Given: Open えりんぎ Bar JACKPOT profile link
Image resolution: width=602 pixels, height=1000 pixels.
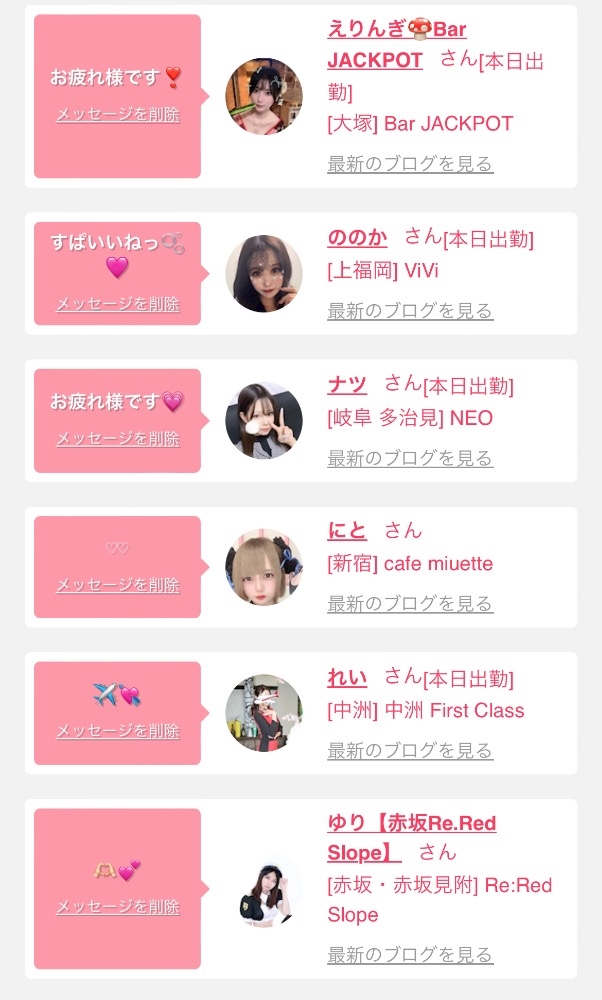Looking at the screenshot, I should 396,44.
